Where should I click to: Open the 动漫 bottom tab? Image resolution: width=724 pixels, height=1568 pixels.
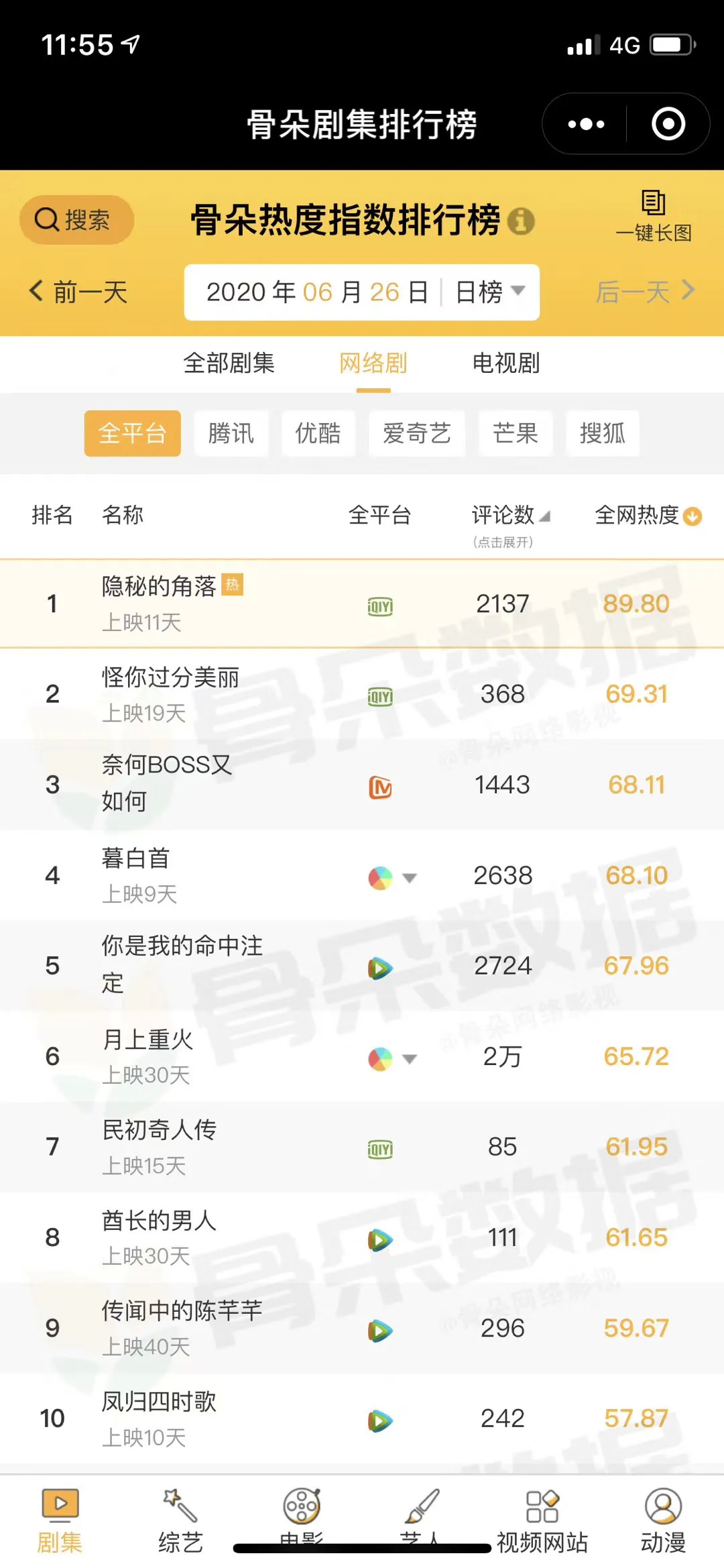[663, 1522]
